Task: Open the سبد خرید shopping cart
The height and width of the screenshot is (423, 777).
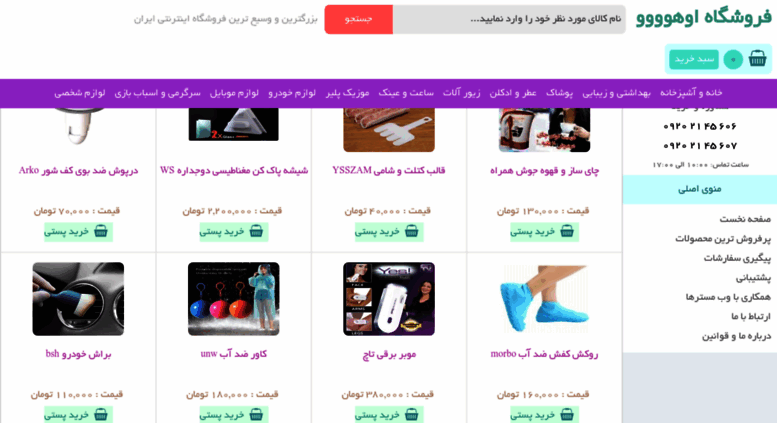Action: pos(694,59)
